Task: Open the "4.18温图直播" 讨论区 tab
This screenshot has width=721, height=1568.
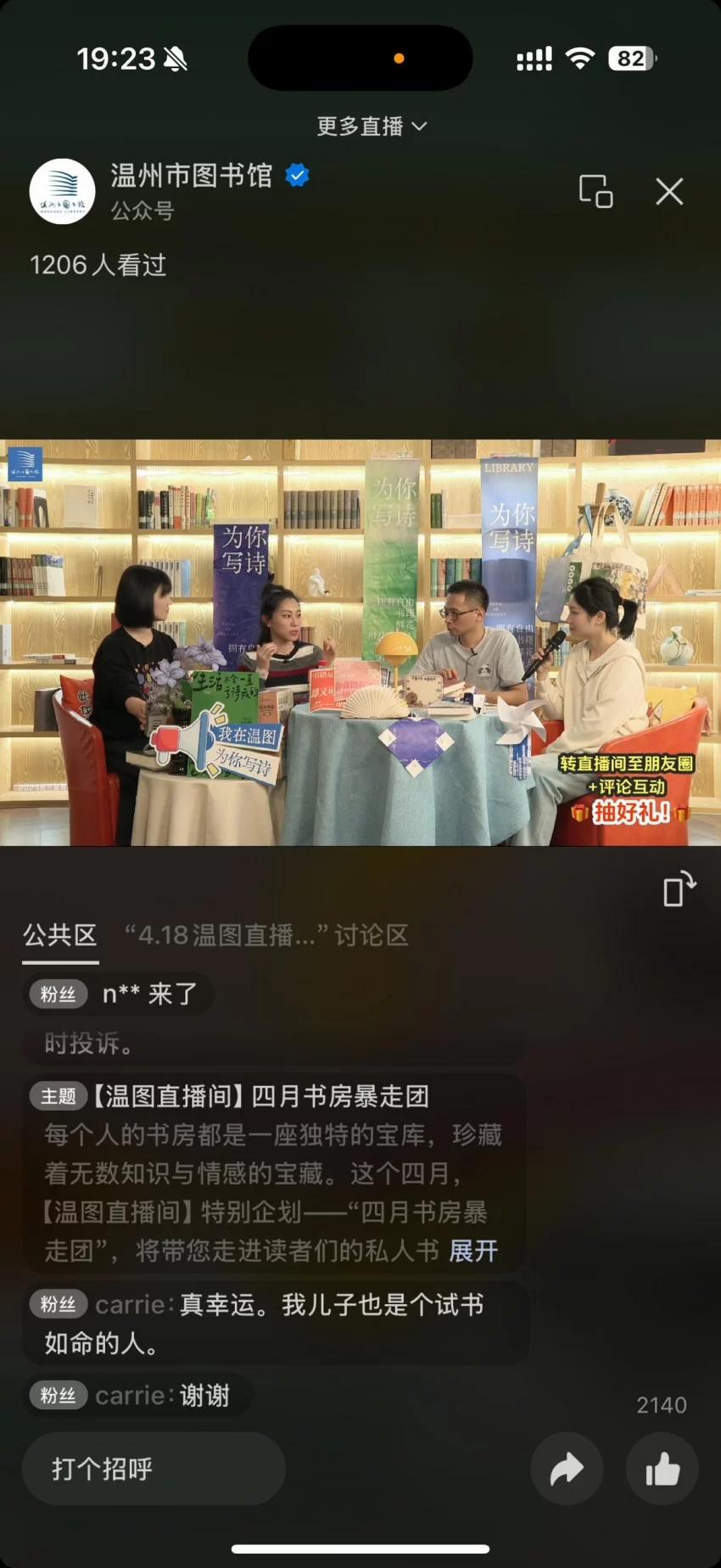Action: [x=265, y=936]
